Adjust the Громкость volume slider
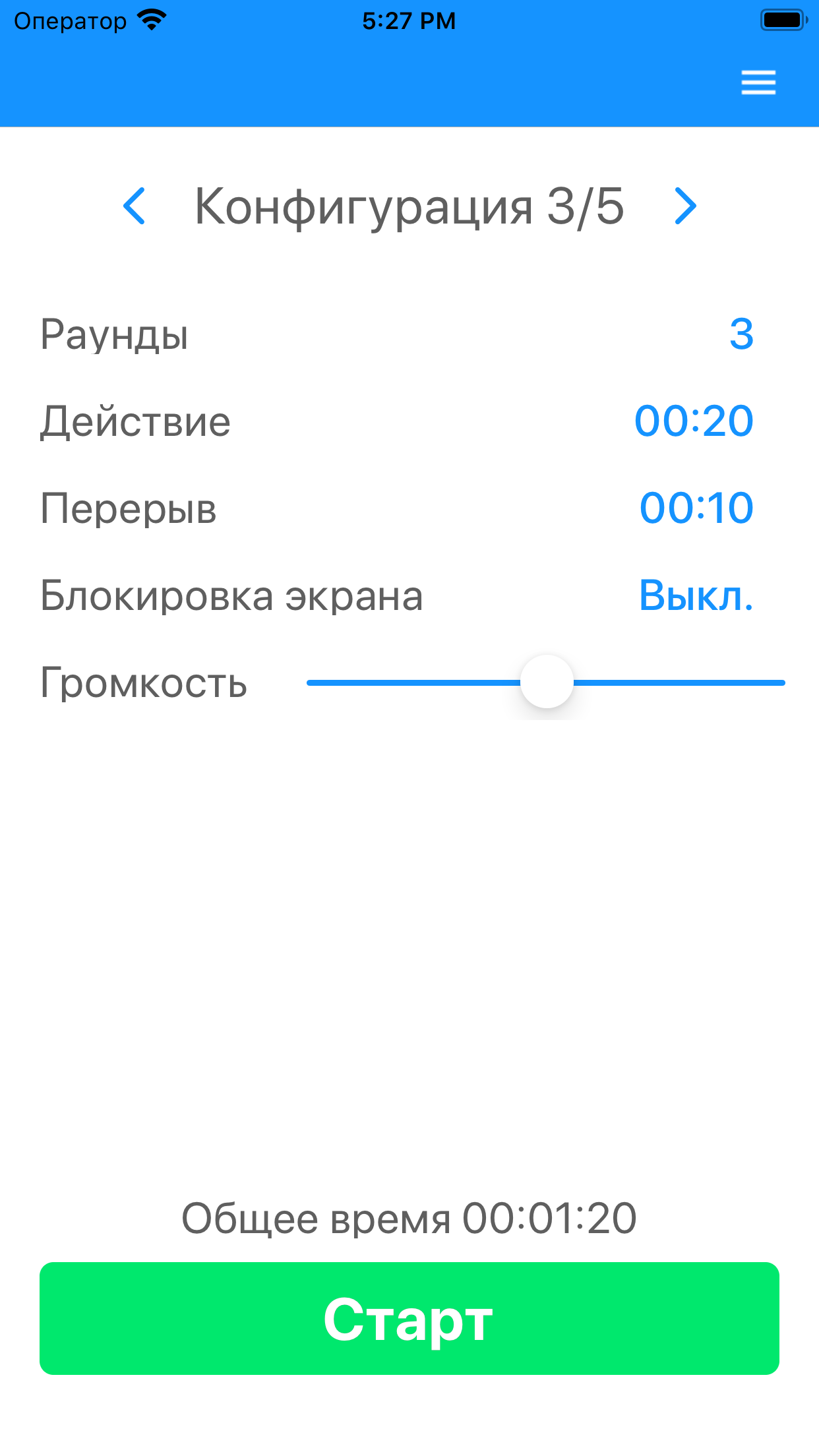Screen dimensions: 819x1456 click(547, 682)
